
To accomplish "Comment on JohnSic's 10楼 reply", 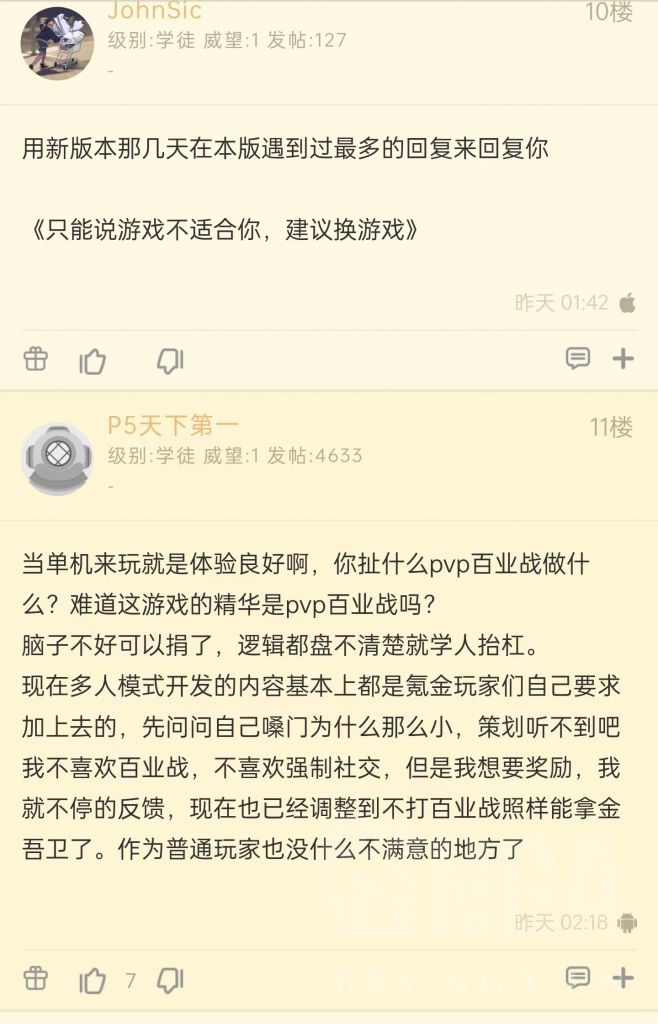I will click(577, 358).
